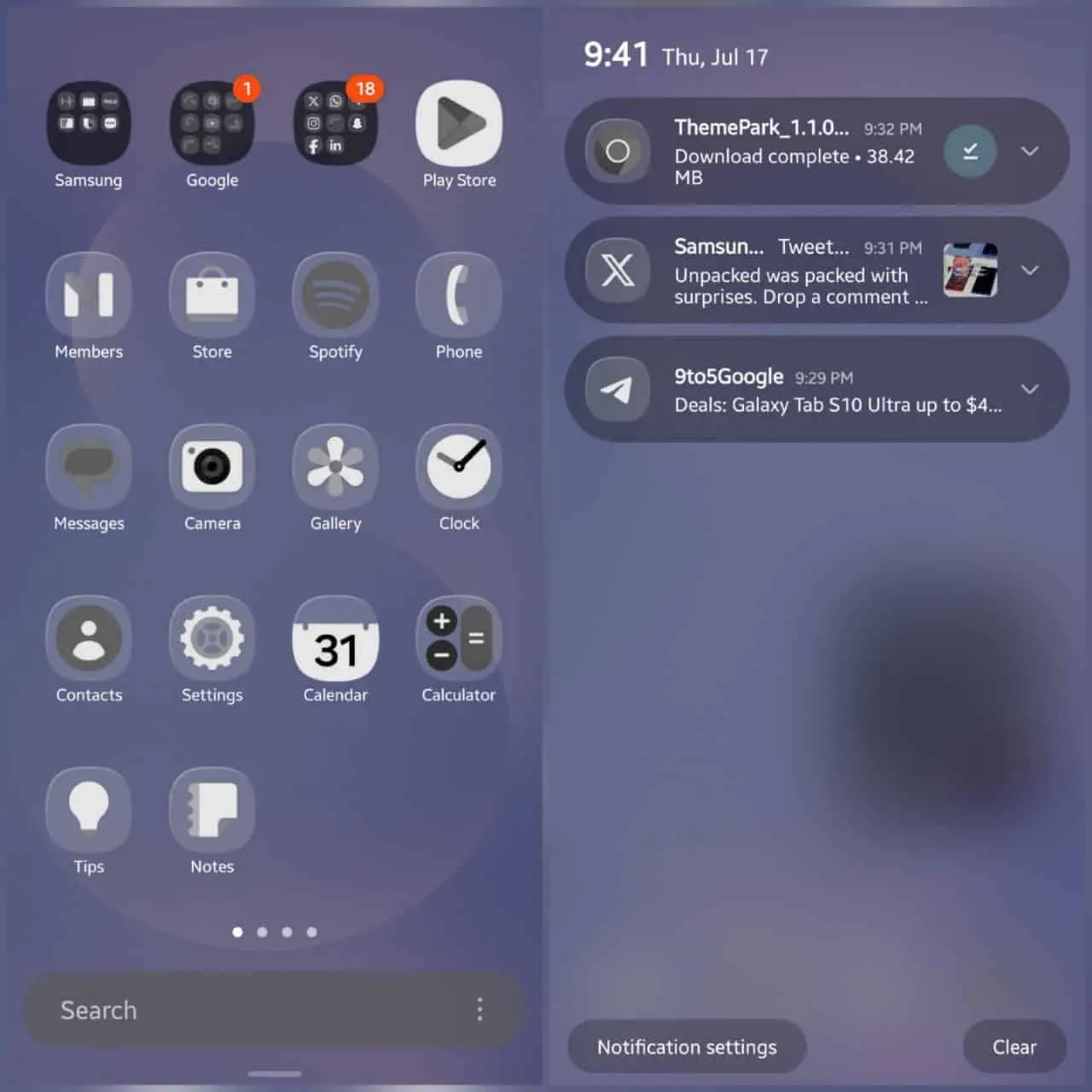The width and height of the screenshot is (1092, 1092).
Task: Clear all notifications
Action: [1014, 1047]
